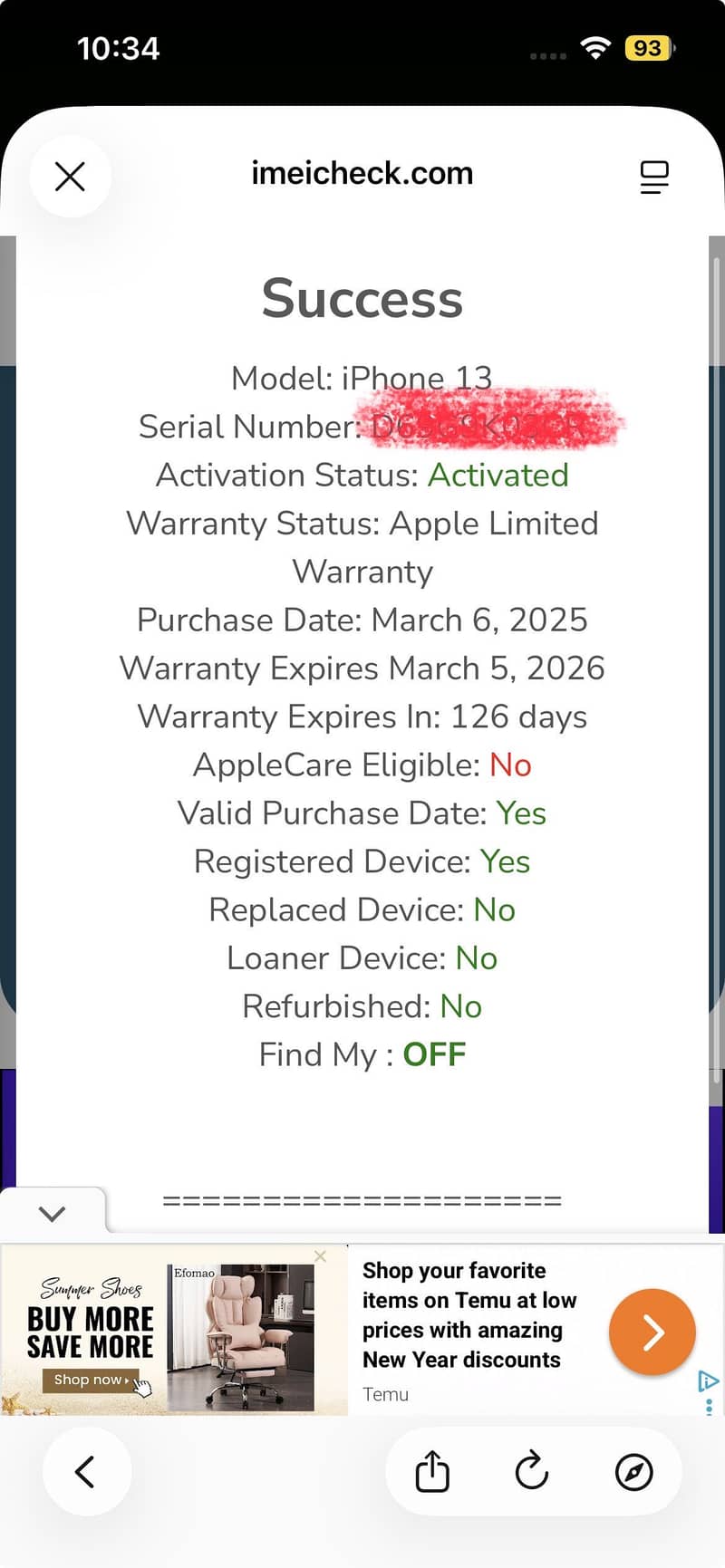
Task: Open page in Safari compass icon
Action: [633, 1471]
